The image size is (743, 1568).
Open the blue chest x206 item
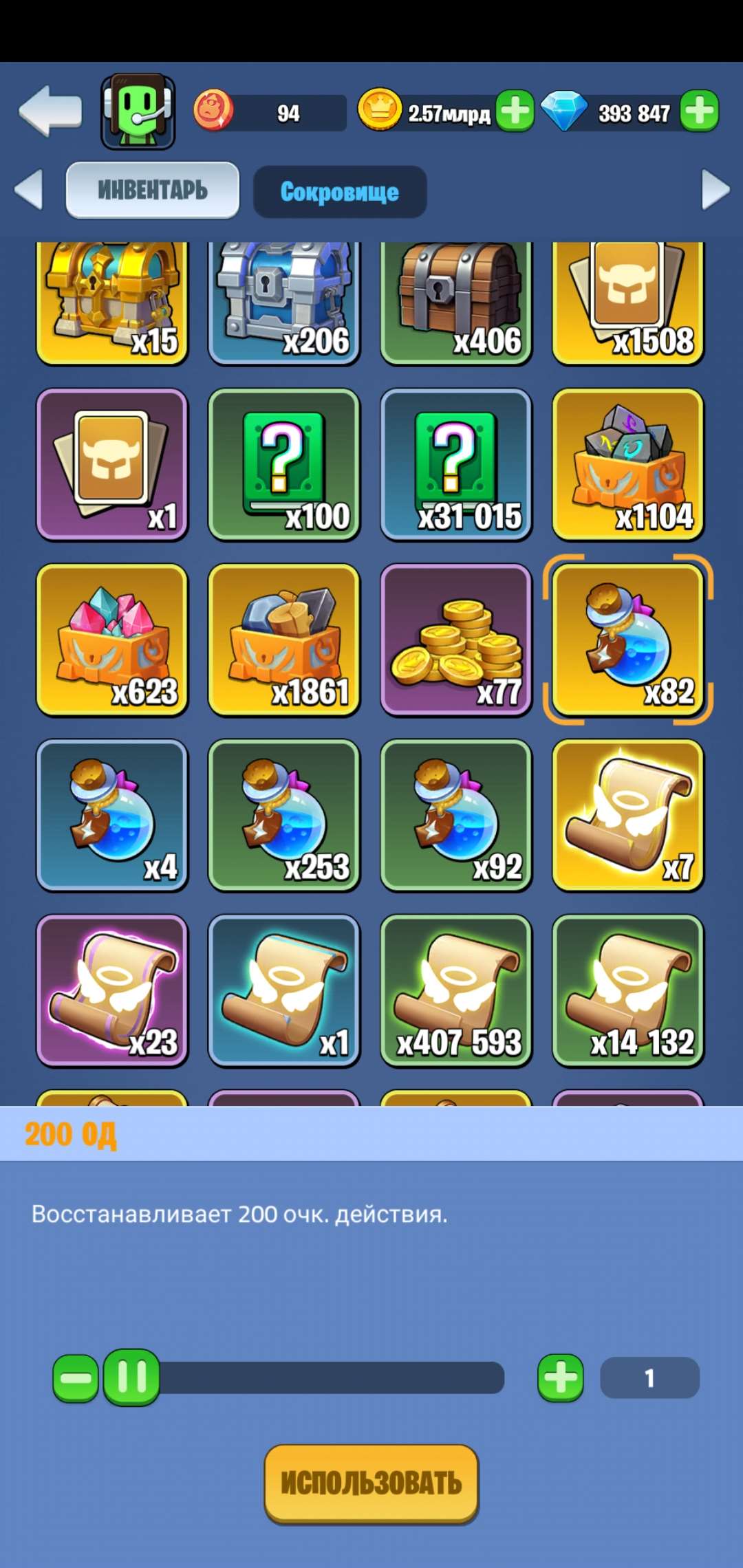[x=284, y=299]
